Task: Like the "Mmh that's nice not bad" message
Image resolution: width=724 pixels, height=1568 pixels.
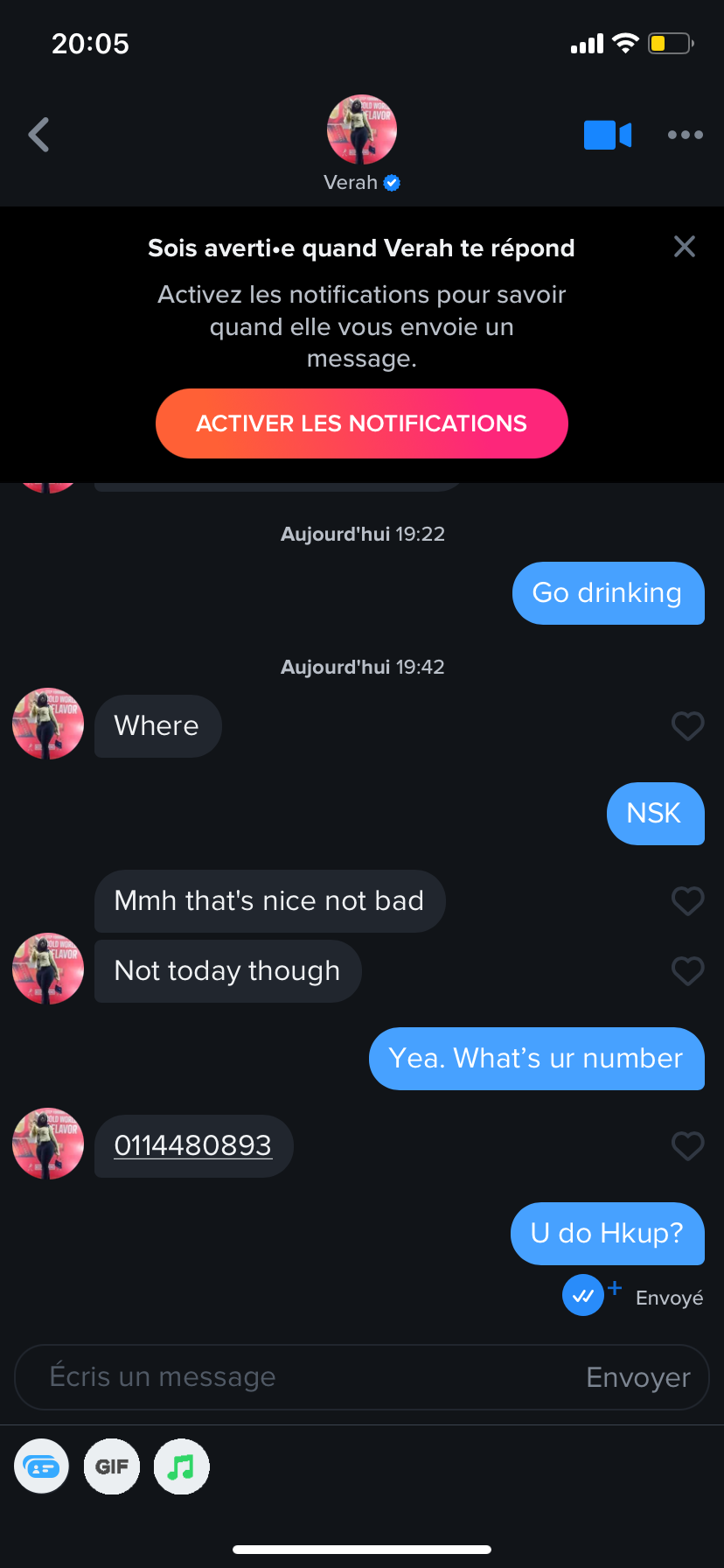Action: [687, 901]
